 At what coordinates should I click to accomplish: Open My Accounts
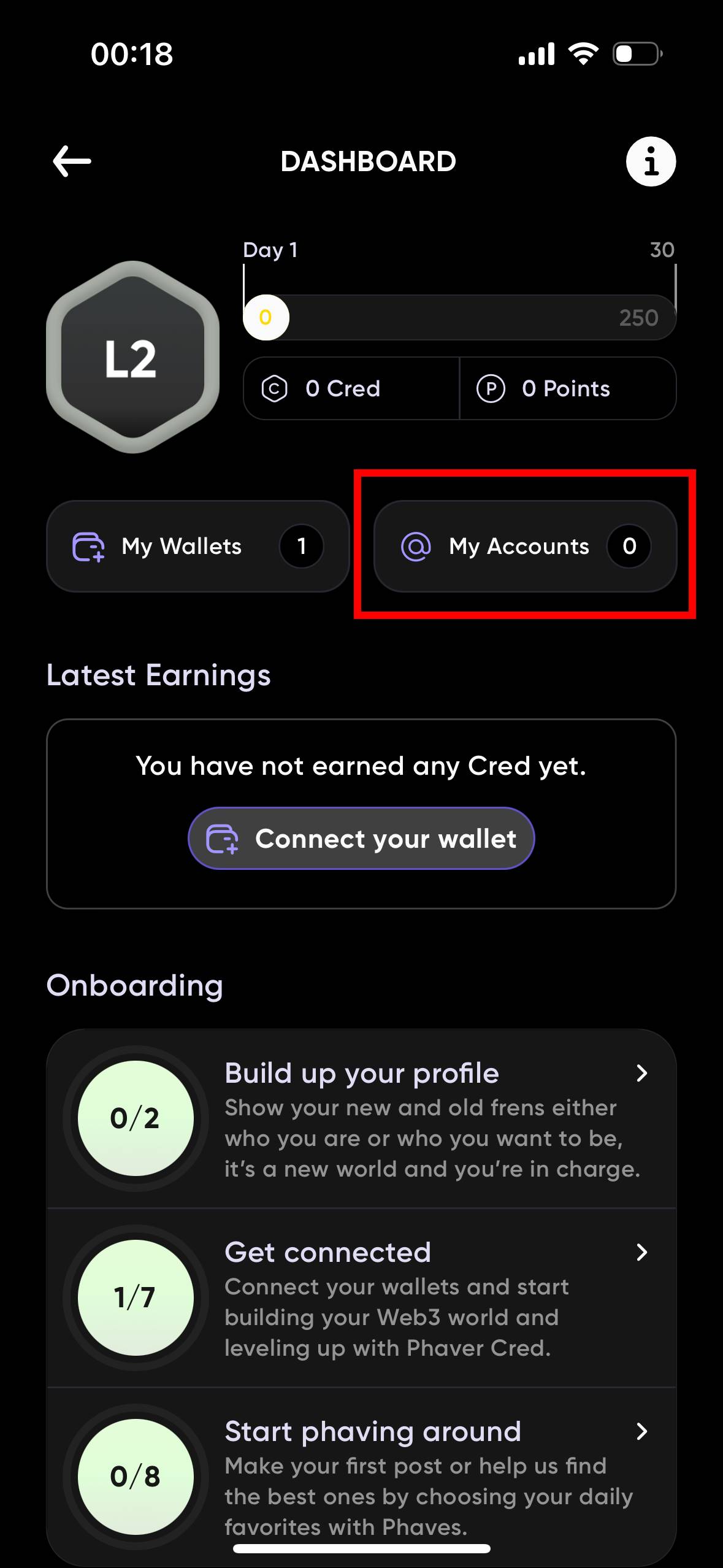[525, 546]
